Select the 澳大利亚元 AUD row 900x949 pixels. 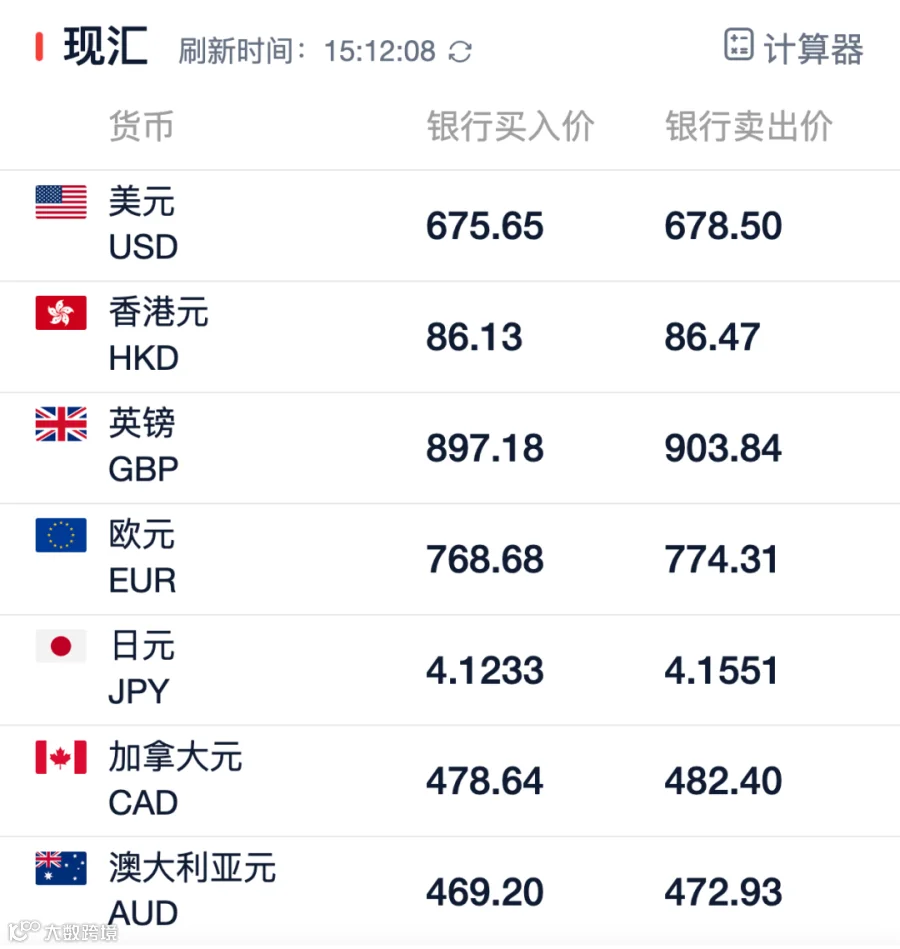coord(450,892)
